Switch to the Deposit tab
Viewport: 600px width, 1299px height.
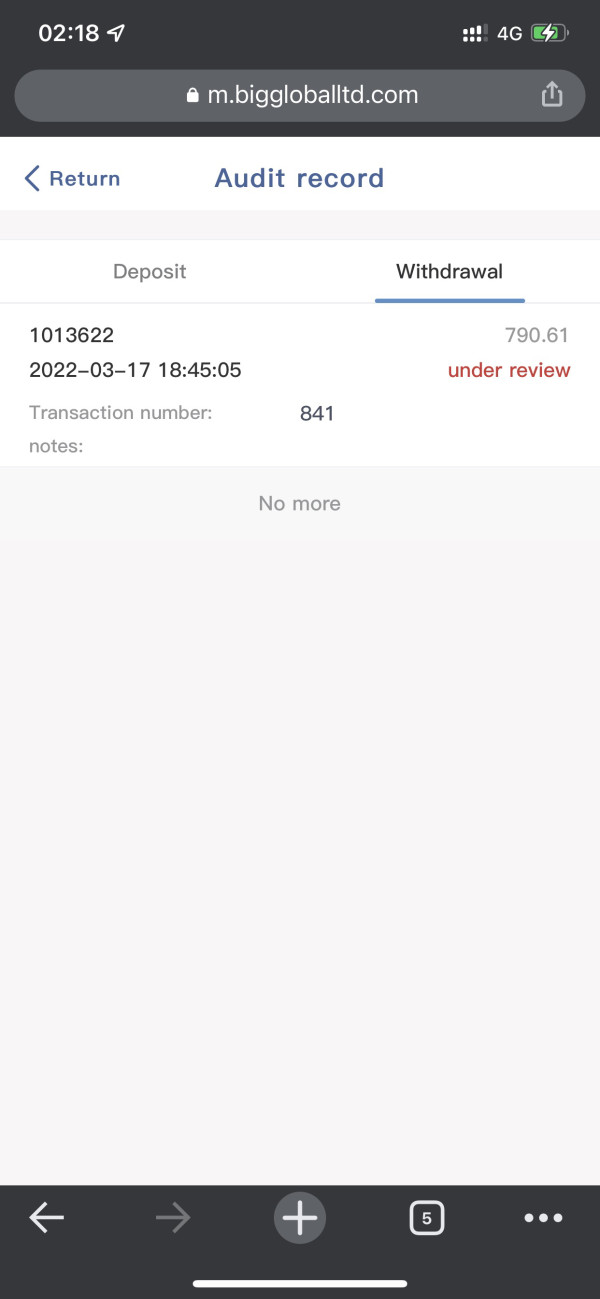click(x=150, y=272)
